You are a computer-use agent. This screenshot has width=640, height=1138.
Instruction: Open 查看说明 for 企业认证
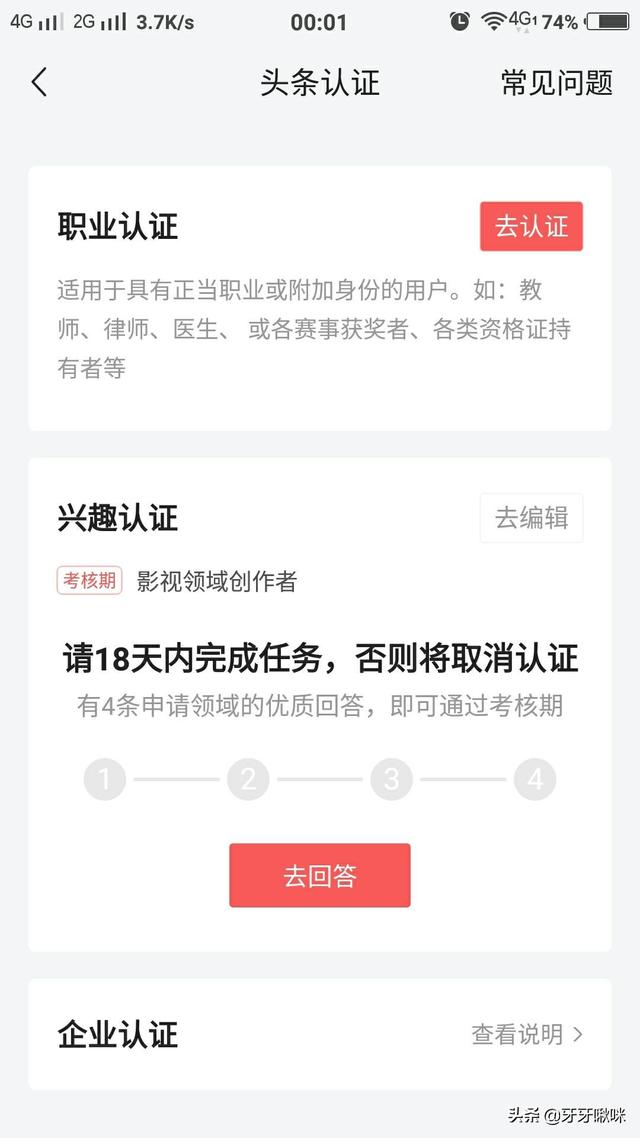click(x=528, y=1034)
